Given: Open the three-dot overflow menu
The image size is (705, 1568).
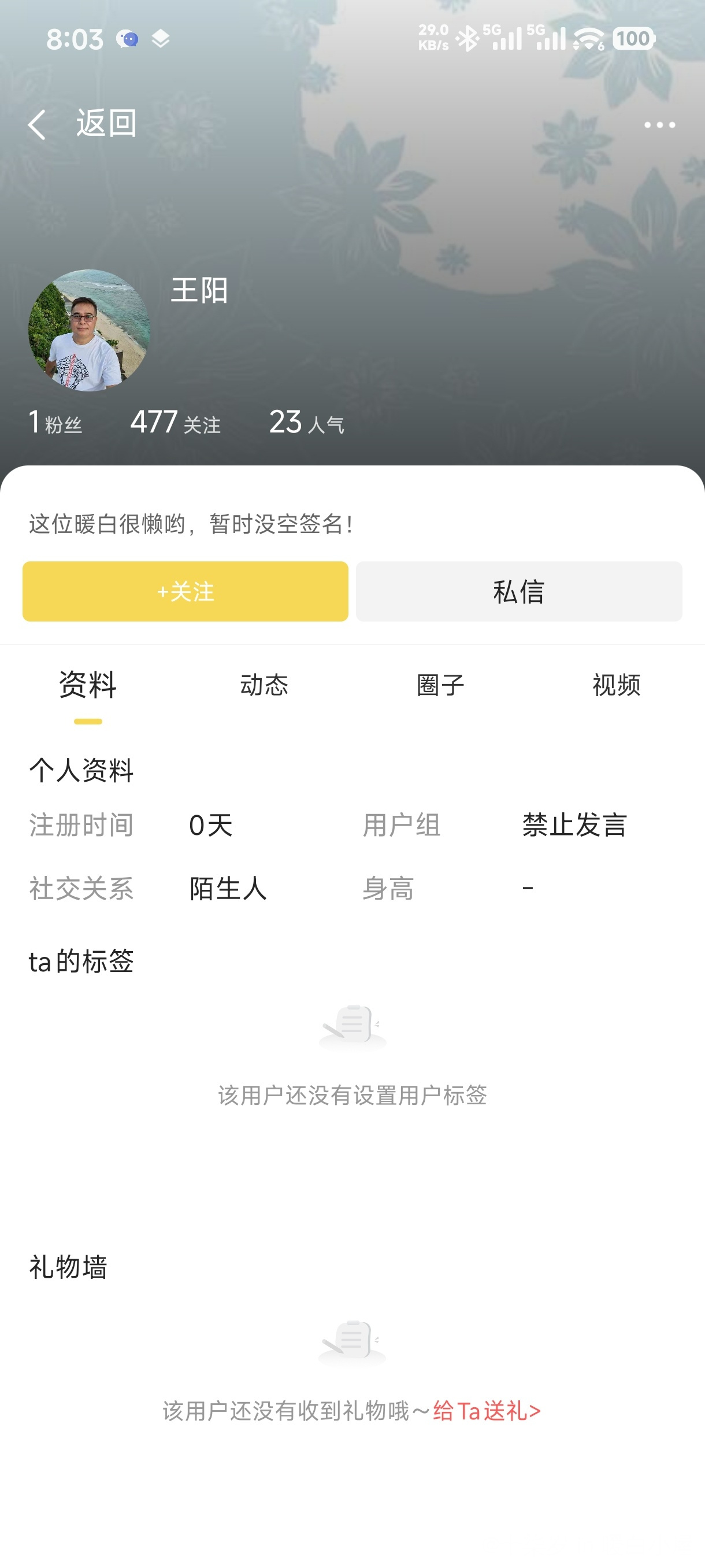Looking at the screenshot, I should (659, 125).
